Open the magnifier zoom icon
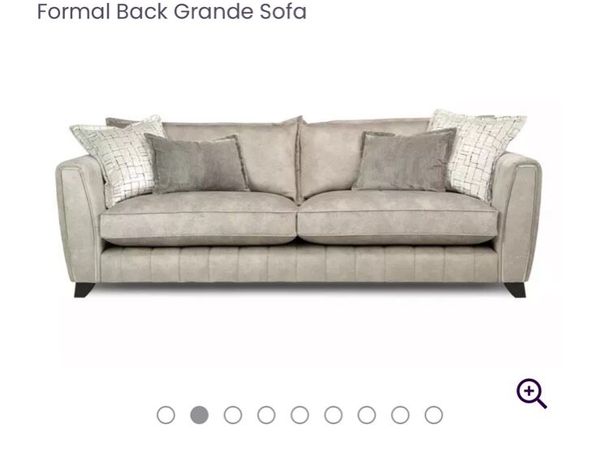 click(531, 393)
